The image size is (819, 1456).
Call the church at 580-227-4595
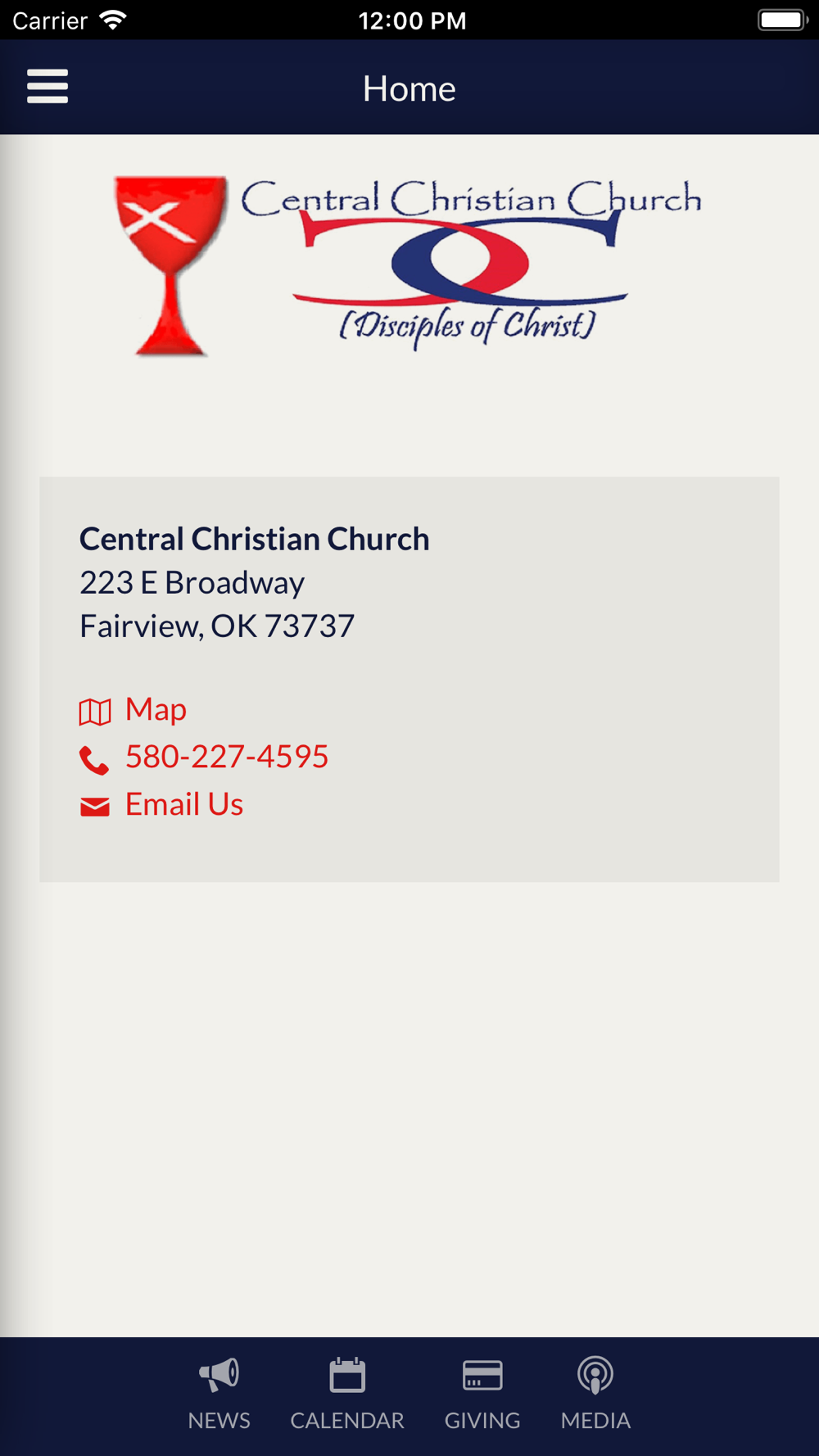(x=226, y=757)
